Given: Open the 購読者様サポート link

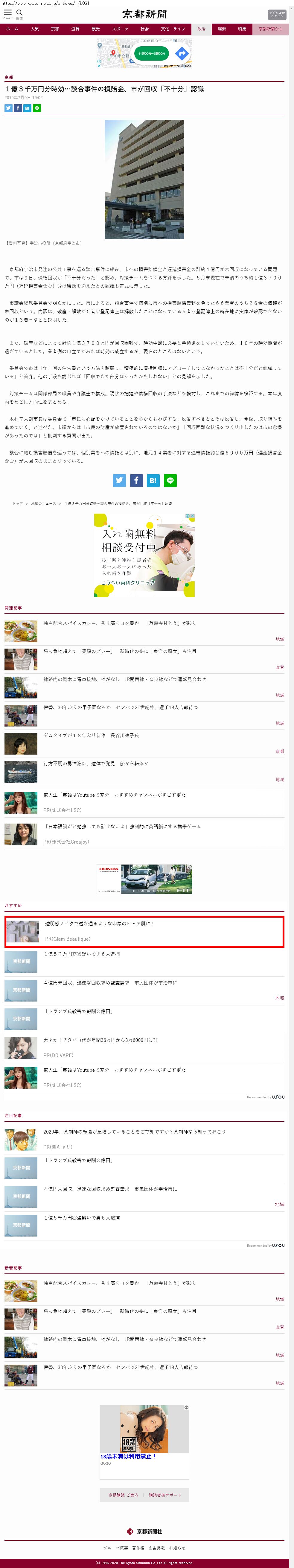Looking at the screenshot, I should (165, 1495).
